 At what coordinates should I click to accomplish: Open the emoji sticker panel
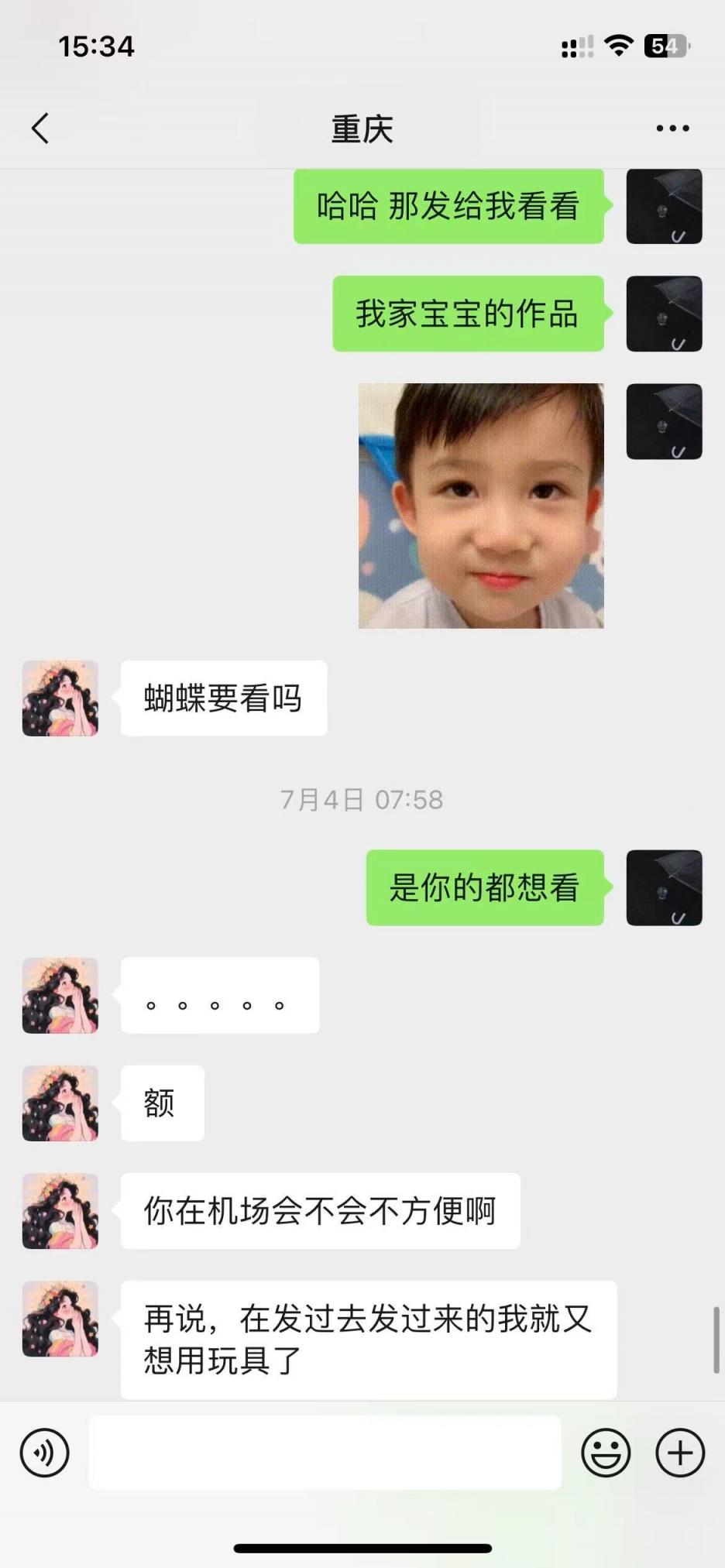pyautogui.click(x=606, y=1453)
